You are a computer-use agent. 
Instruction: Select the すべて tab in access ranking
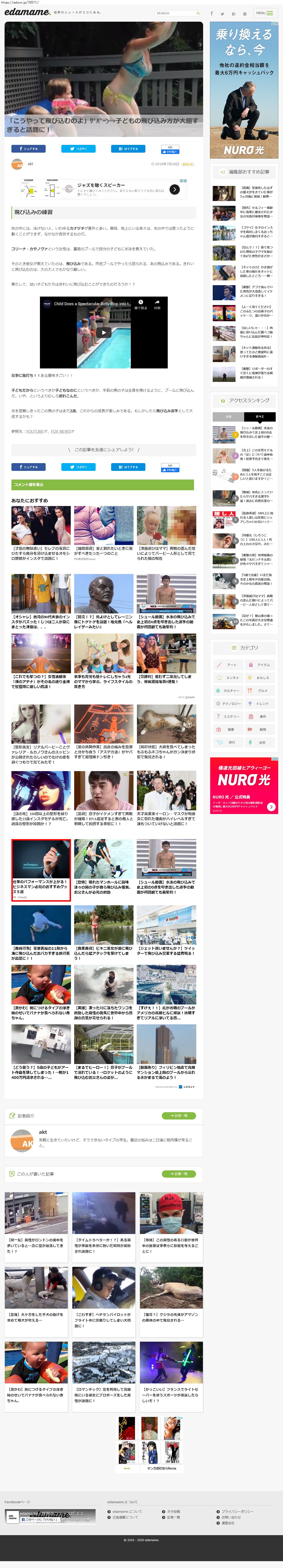260,417
